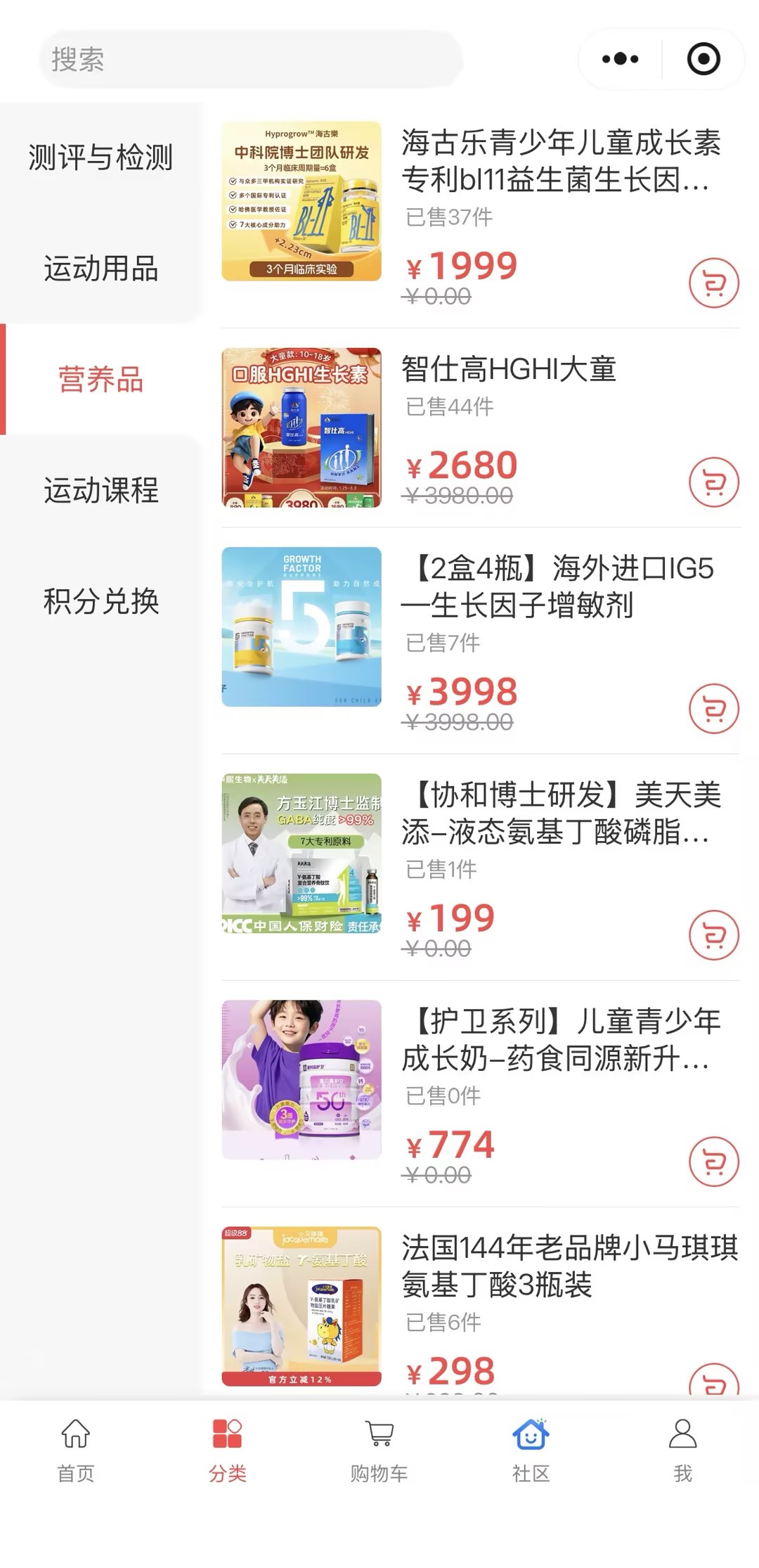
Task: Switch to the 社区 community tab
Action: click(531, 1450)
